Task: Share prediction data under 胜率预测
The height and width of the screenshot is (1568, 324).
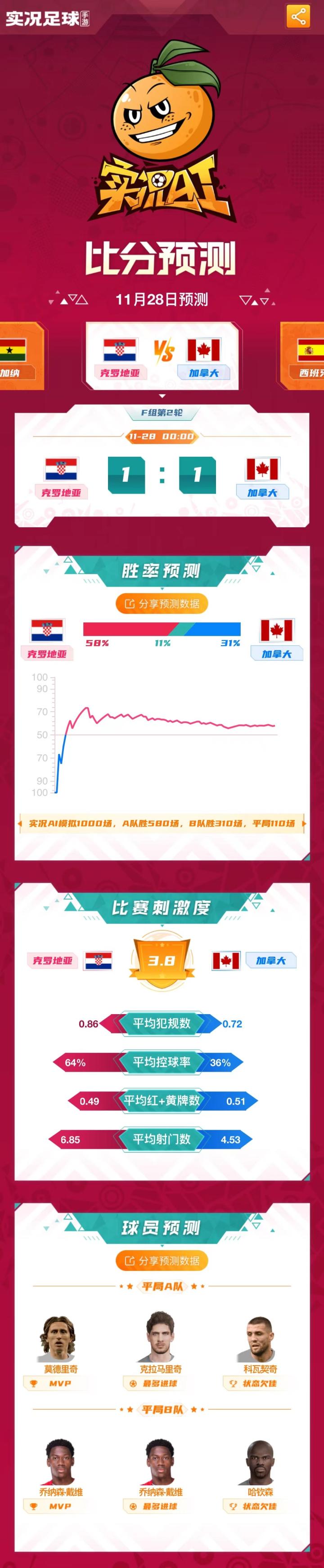Action: pos(162,603)
